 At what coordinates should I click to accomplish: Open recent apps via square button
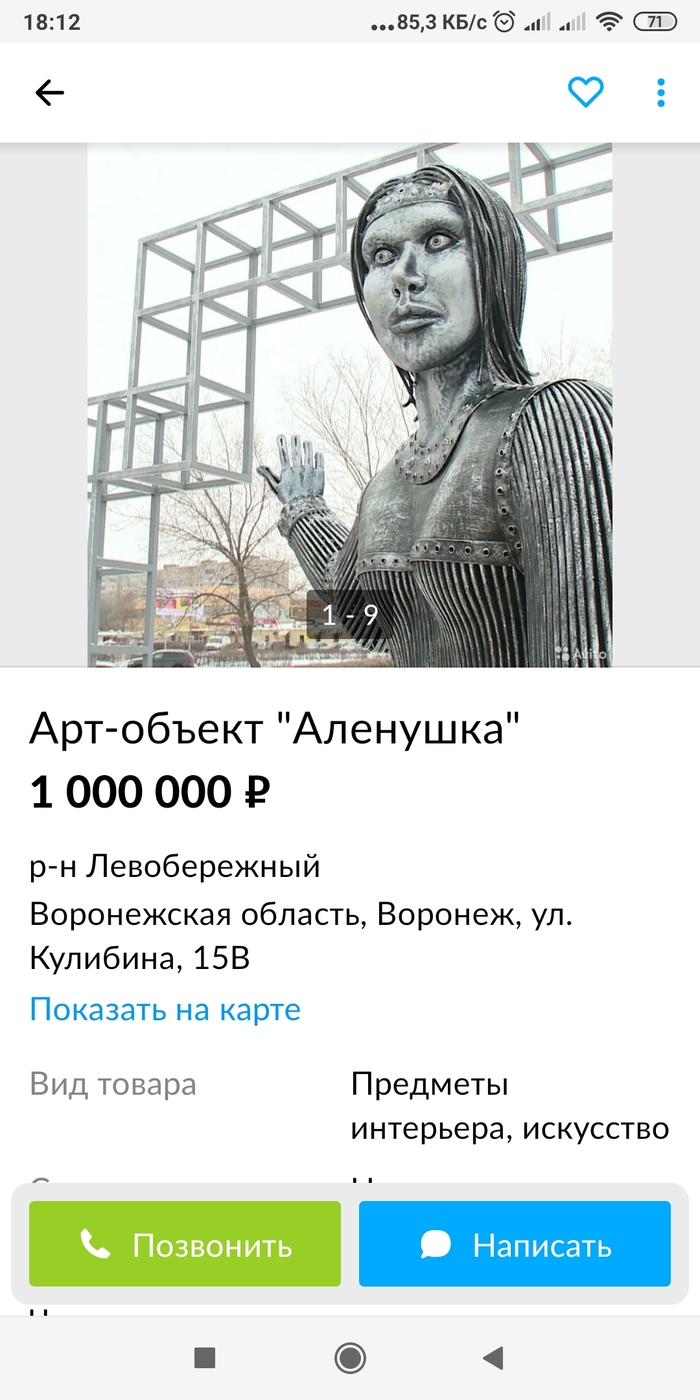click(x=205, y=1357)
